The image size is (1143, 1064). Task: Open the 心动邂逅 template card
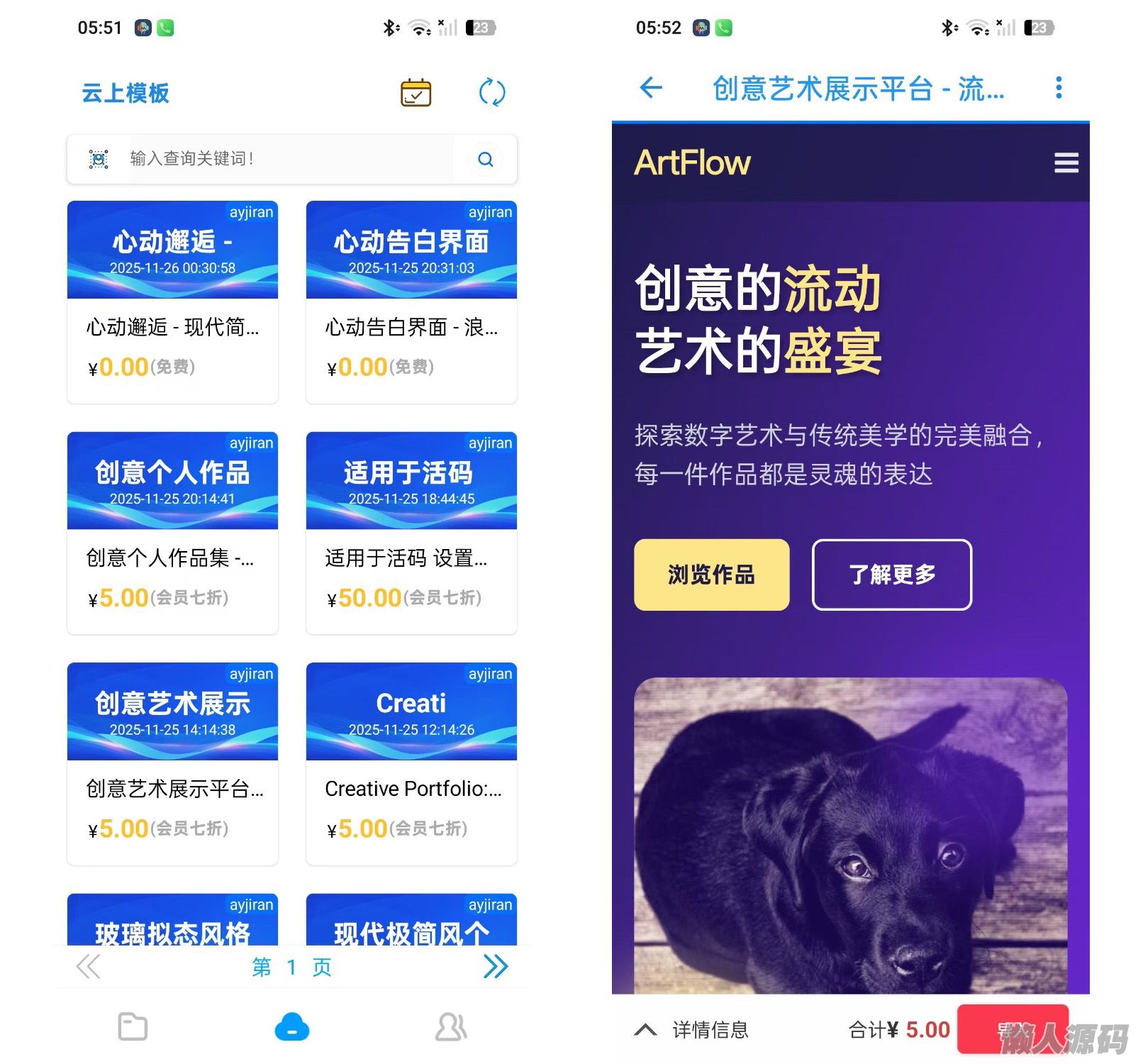[172, 301]
